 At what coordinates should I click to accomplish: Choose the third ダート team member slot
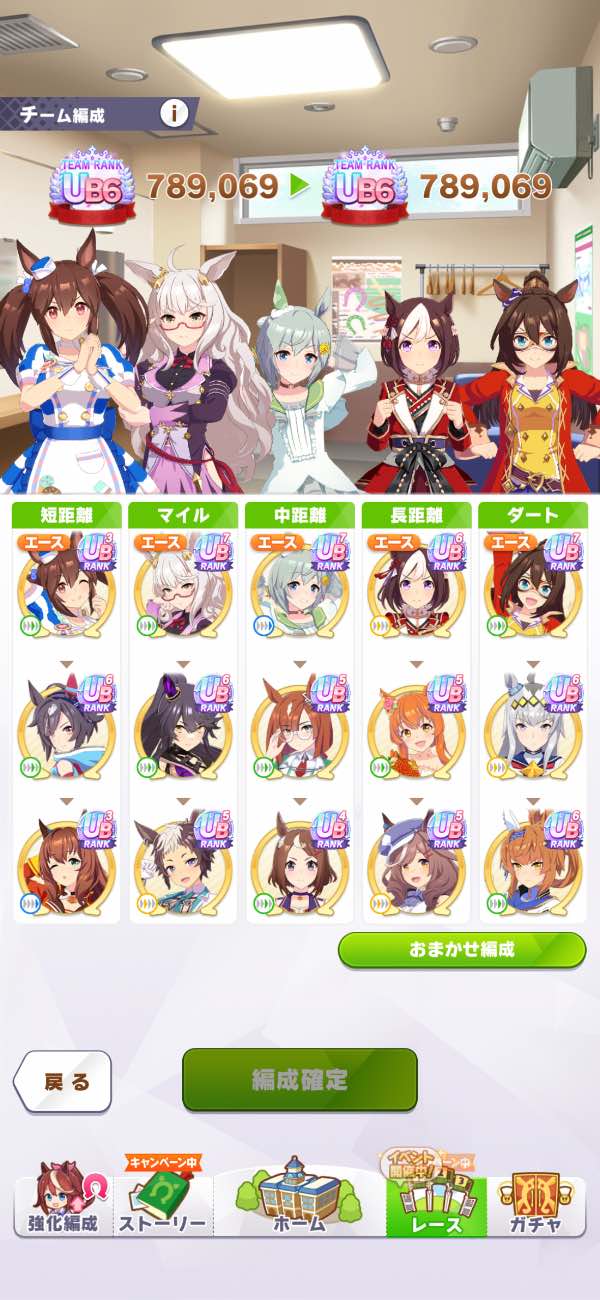coord(532,866)
